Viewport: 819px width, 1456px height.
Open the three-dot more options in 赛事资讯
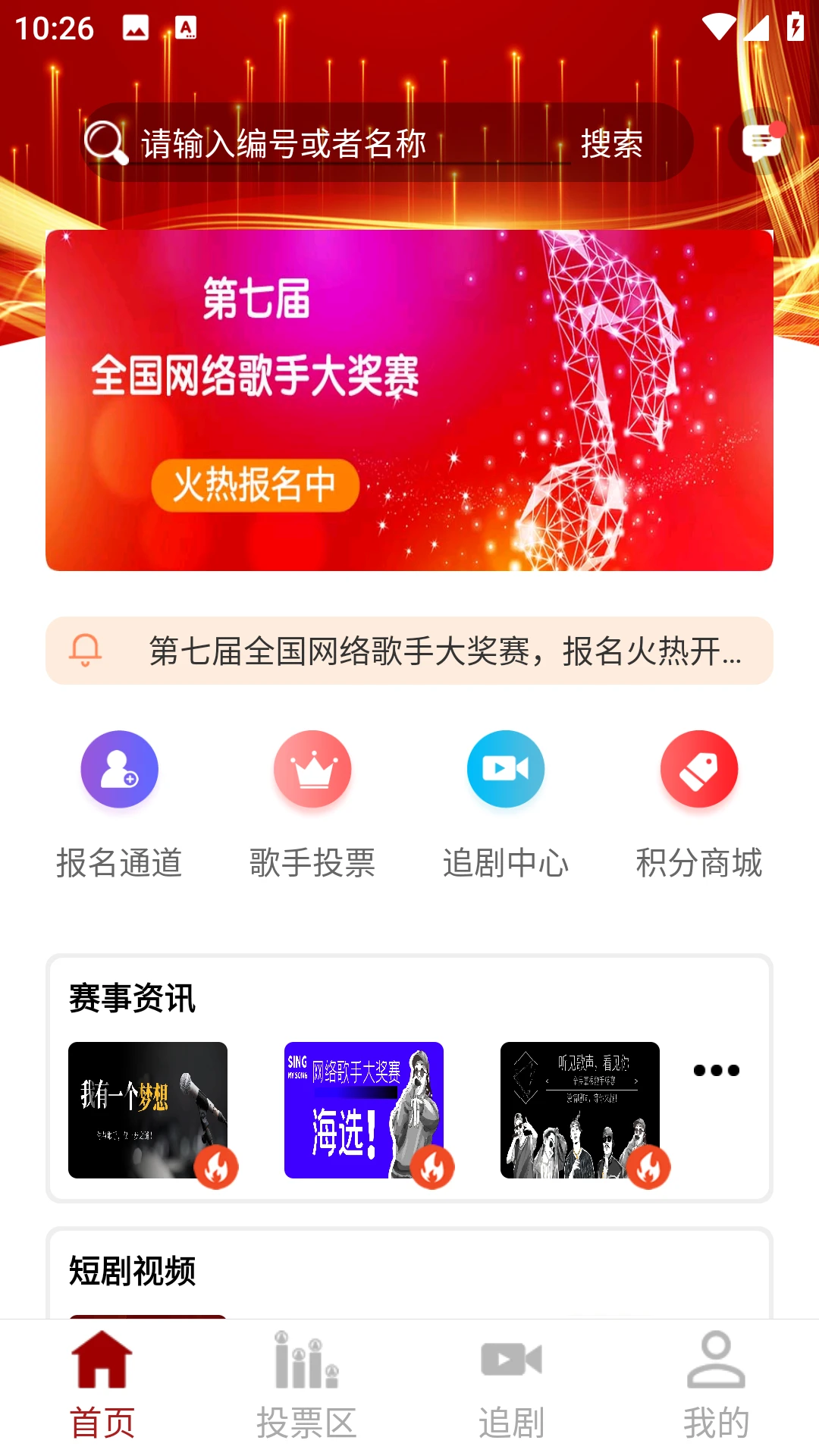716,1069
